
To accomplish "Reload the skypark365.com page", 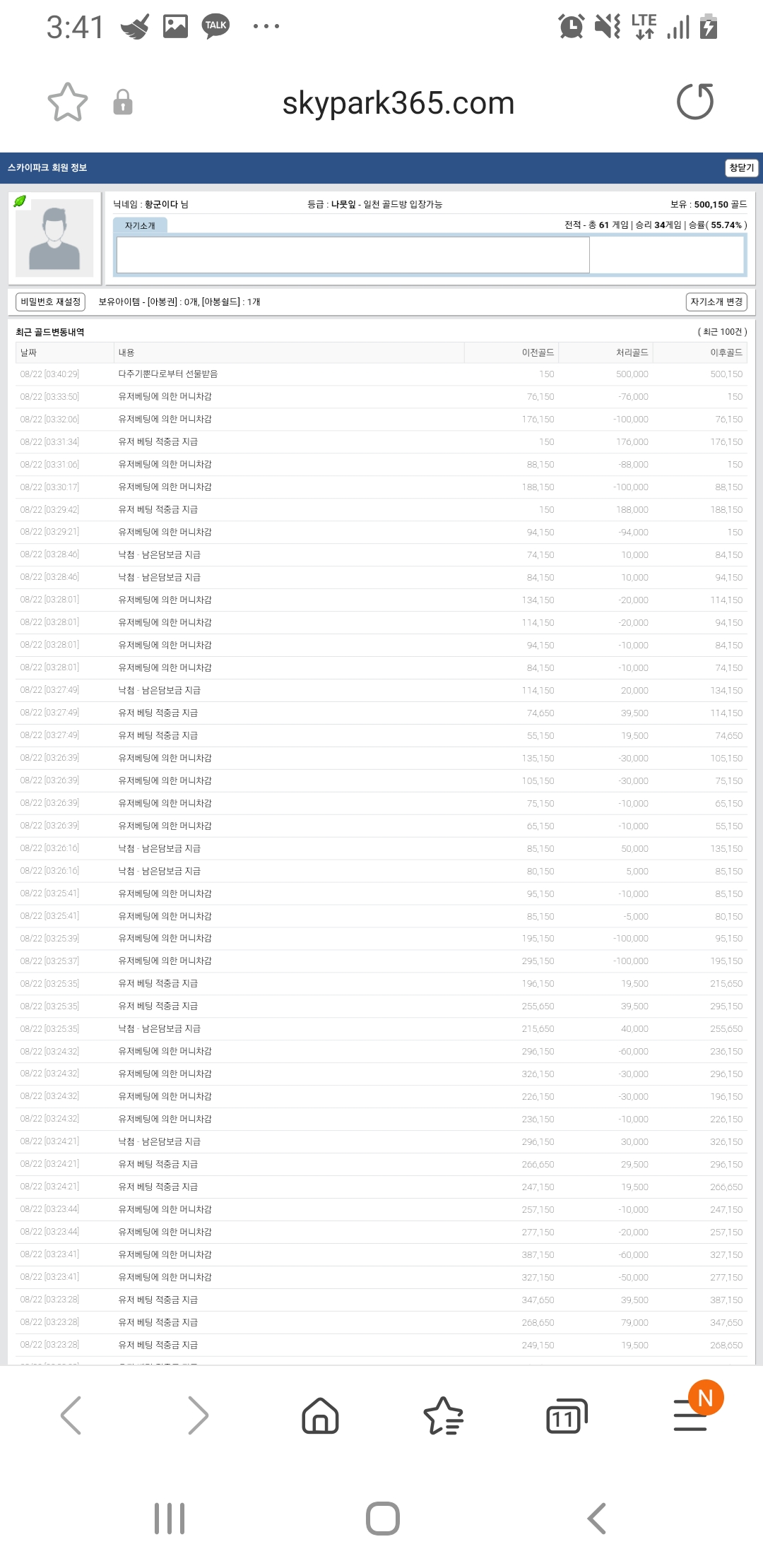I will pos(695,102).
